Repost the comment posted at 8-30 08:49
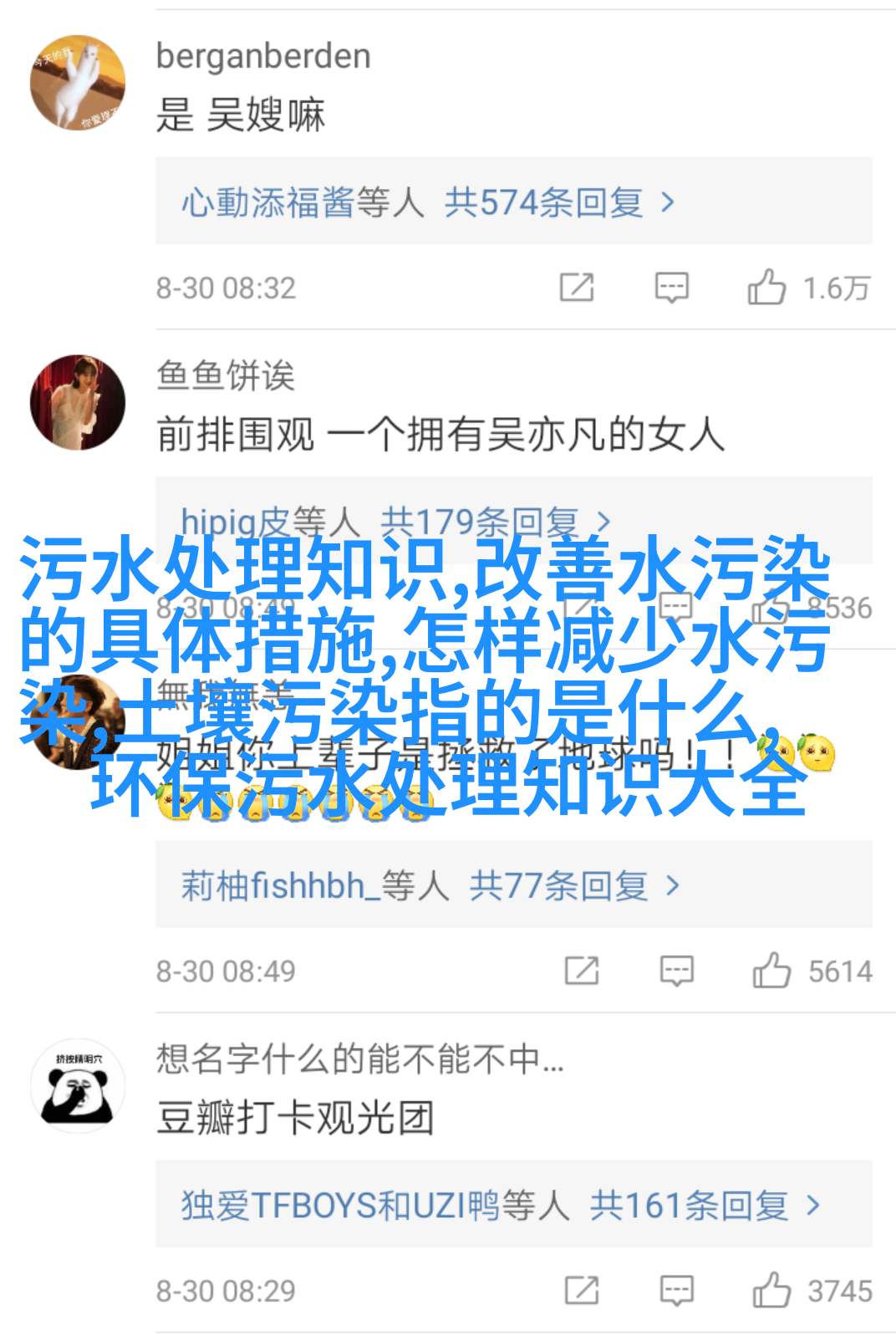Image resolution: width=896 pixels, height=1335 pixels. pos(582,971)
